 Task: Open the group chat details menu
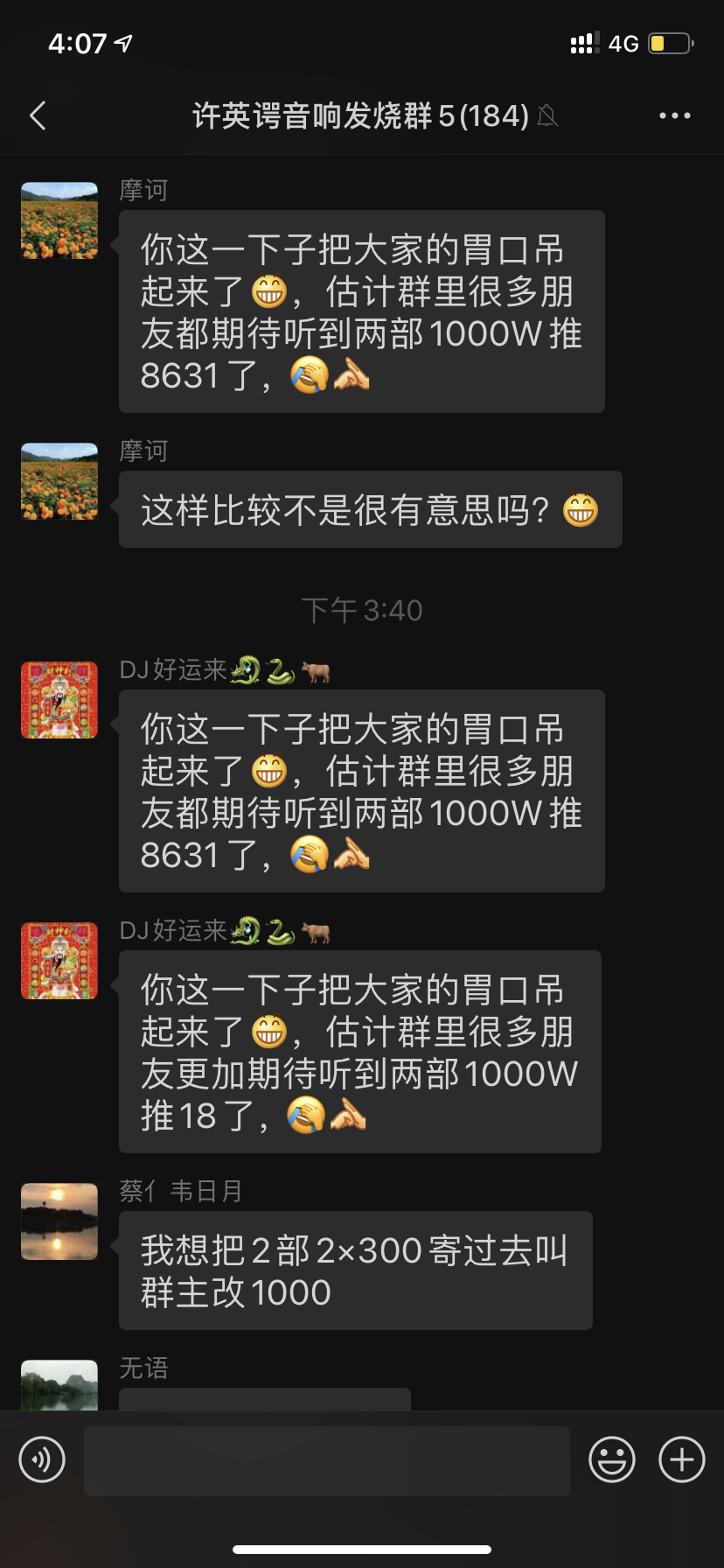[x=674, y=115]
